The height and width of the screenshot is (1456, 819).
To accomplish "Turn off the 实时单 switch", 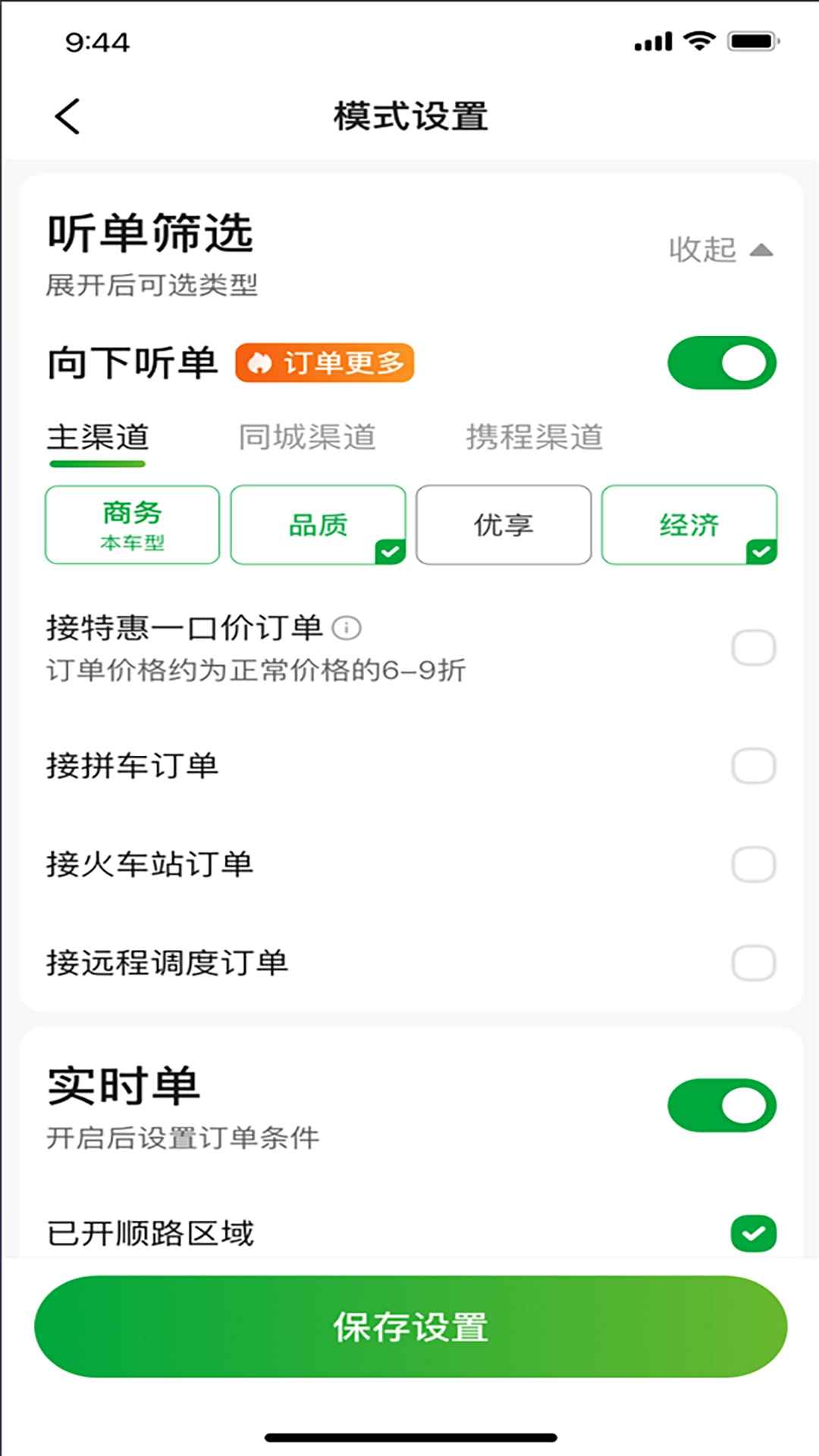I will 722,1106.
